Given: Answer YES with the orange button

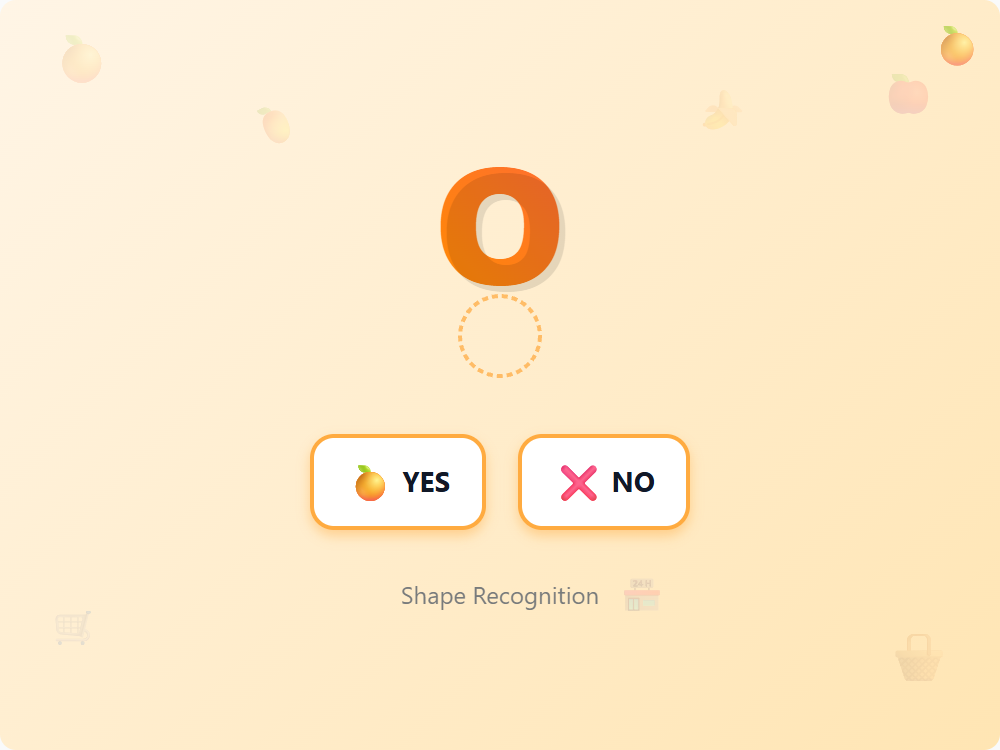Looking at the screenshot, I should pos(398,482).
